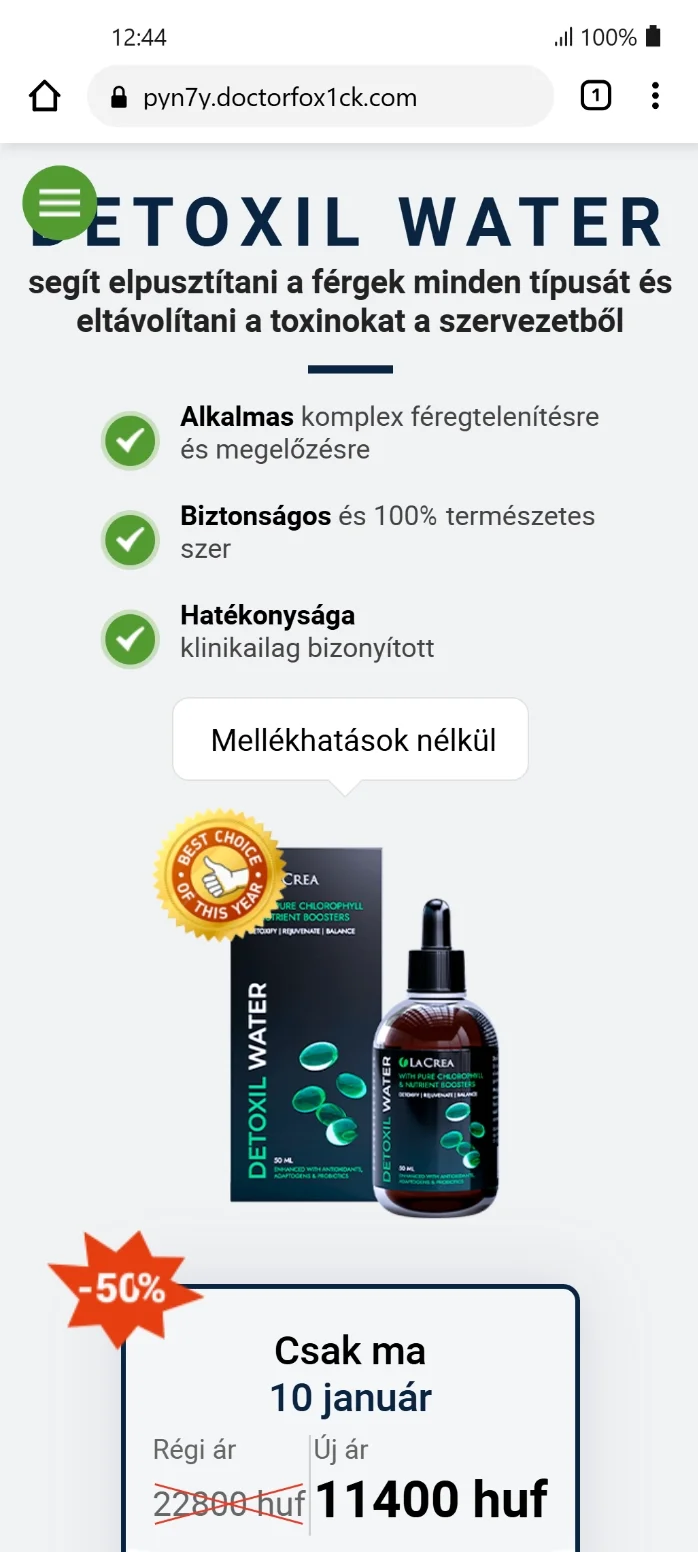This screenshot has width=698, height=1552.
Task: Open the green hamburger menu
Action: (60, 203)
